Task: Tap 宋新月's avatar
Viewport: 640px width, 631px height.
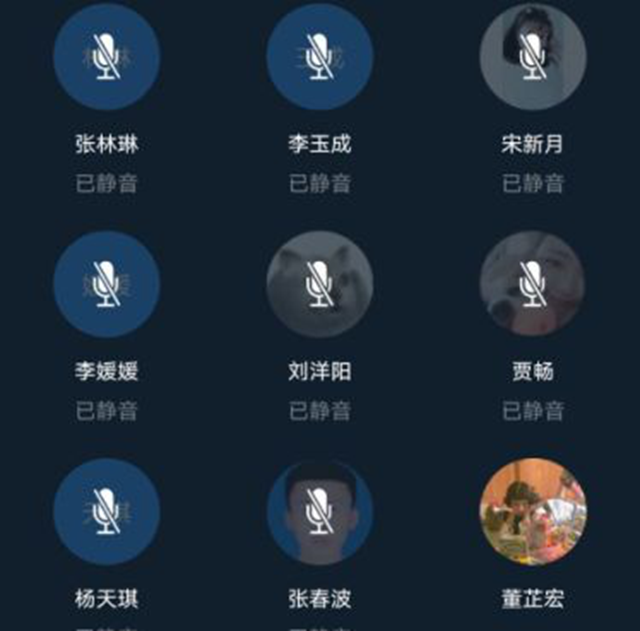Action: pos(532,57)
